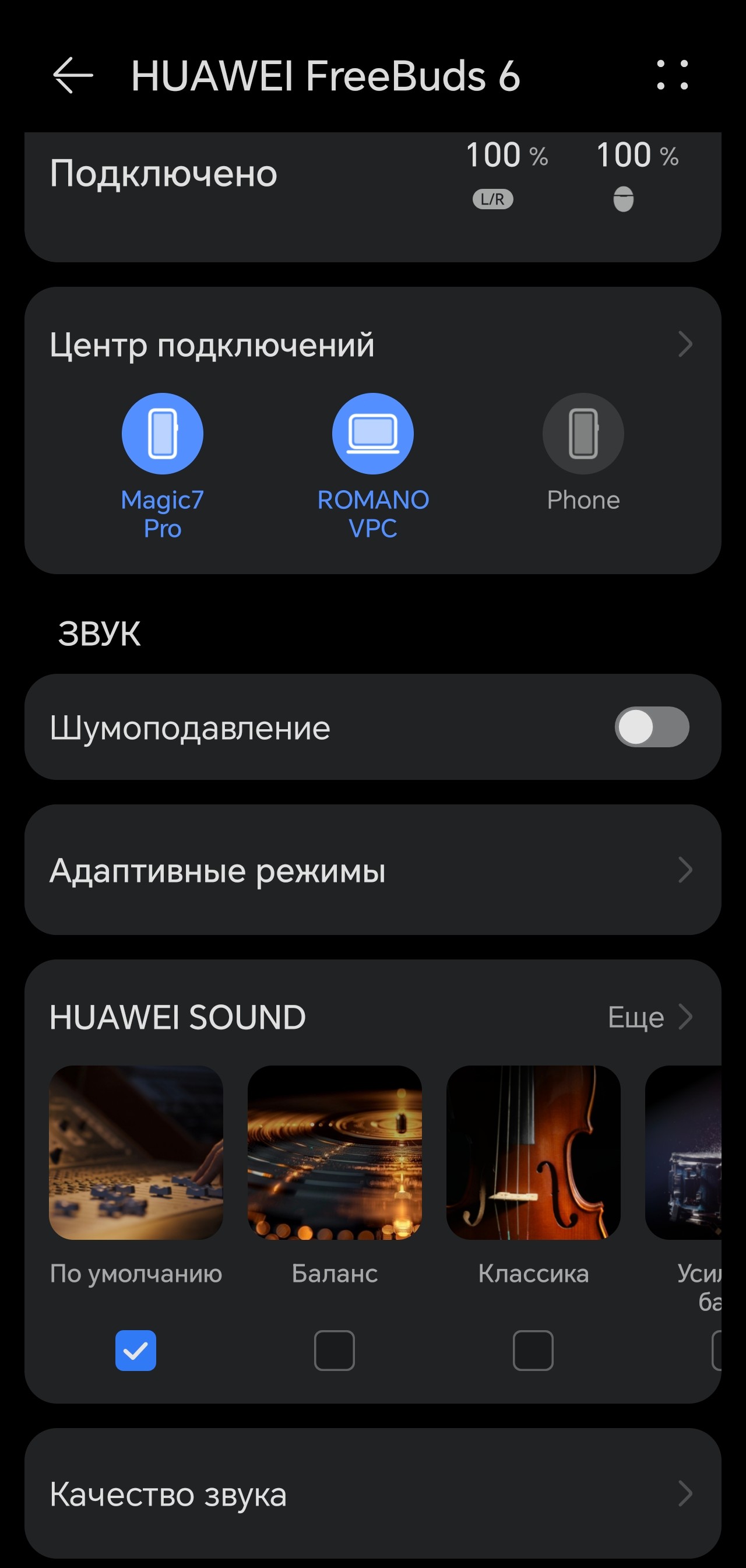746x1568 pixels.
Task: Open the Баланс sound preset tile
Action: [x=335, y=1152]
